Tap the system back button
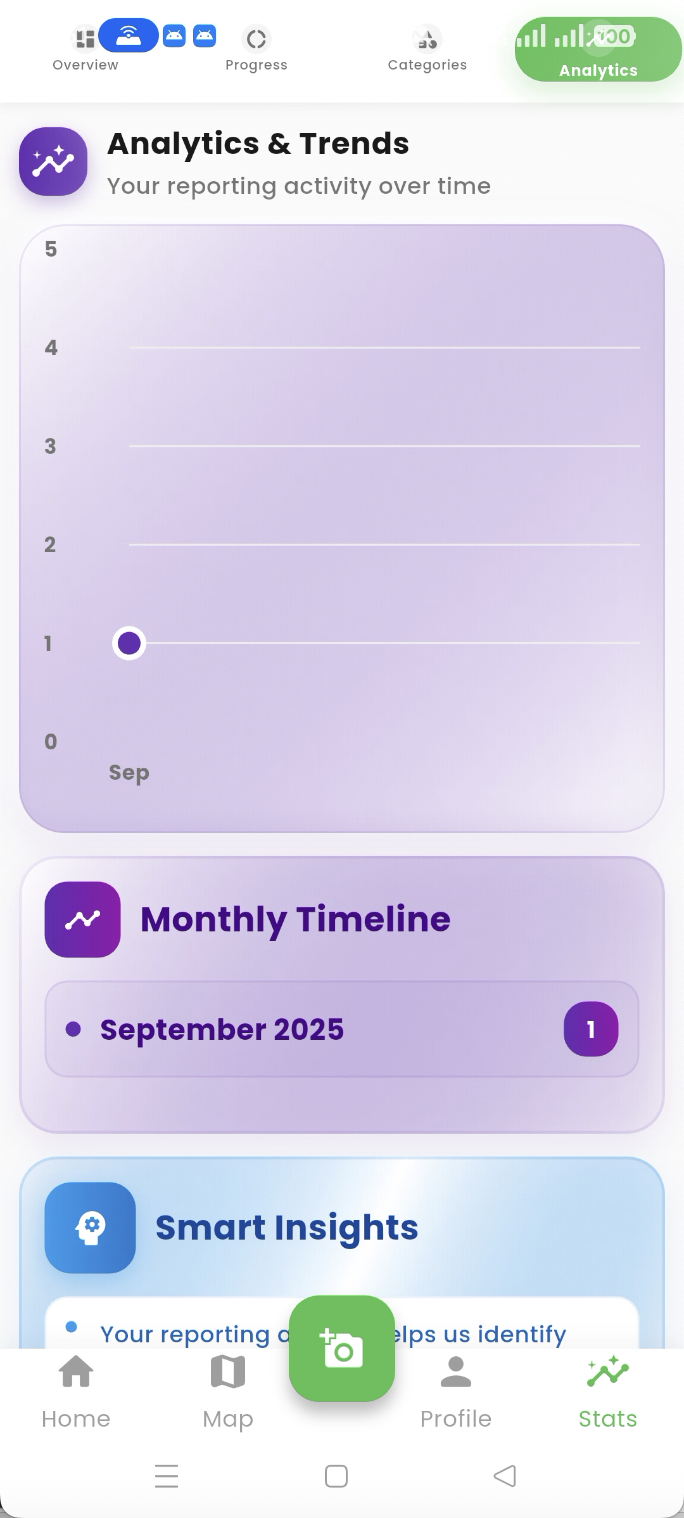 pos(505,1476)
